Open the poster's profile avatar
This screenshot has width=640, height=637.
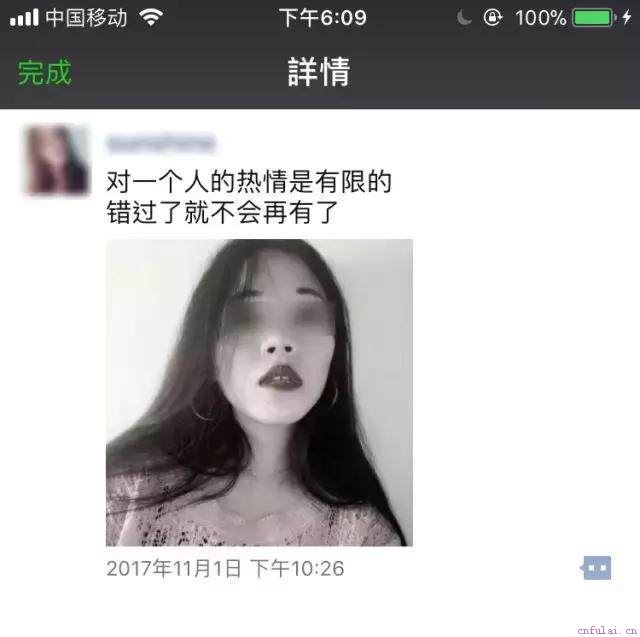(x=57, y=160)
